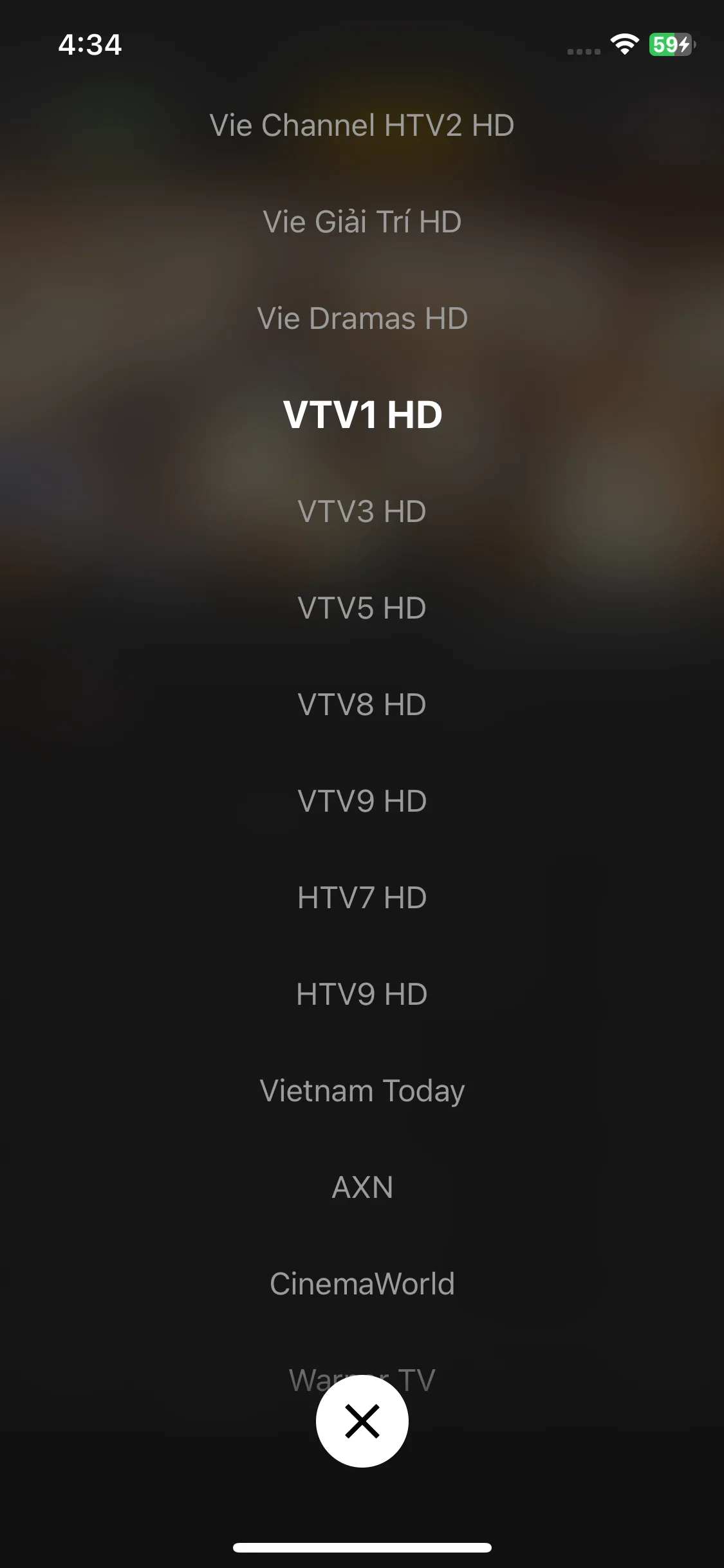Select HTV9 HD channel

click(362, 994)
